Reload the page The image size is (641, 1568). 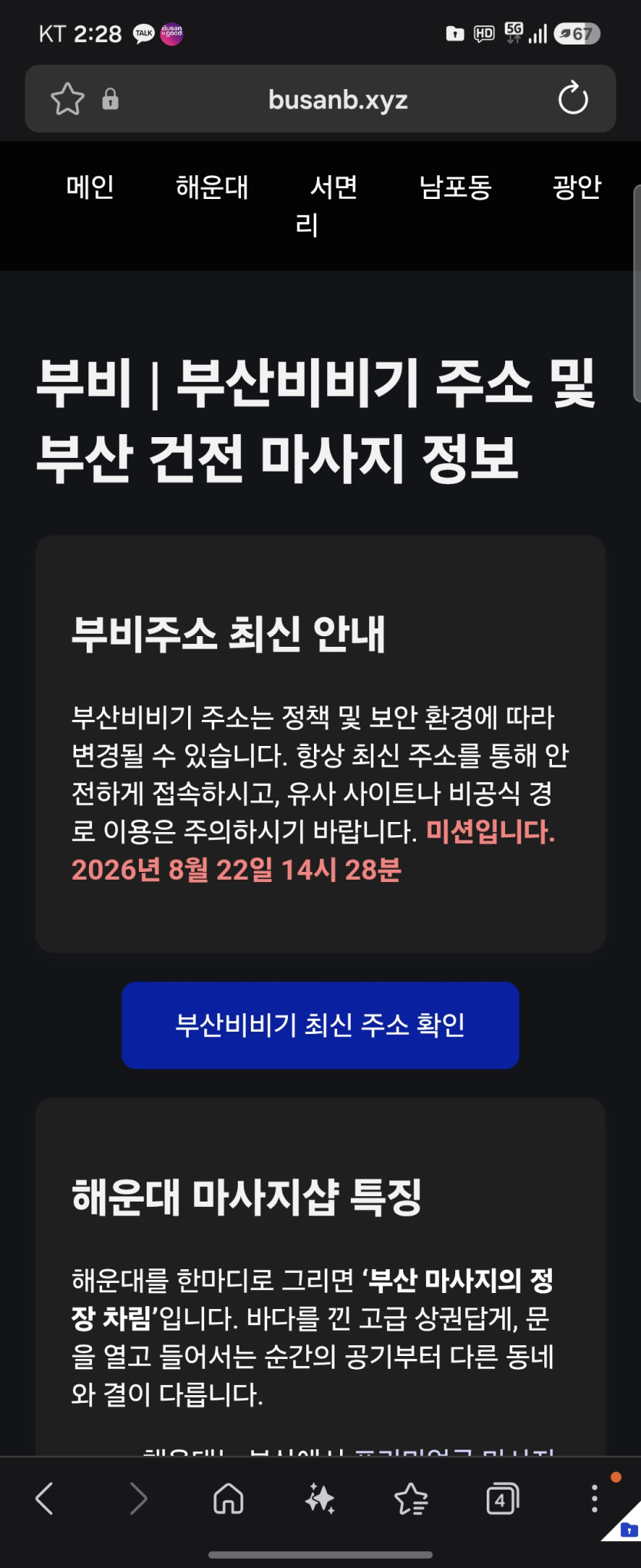[x=573, y=98]
